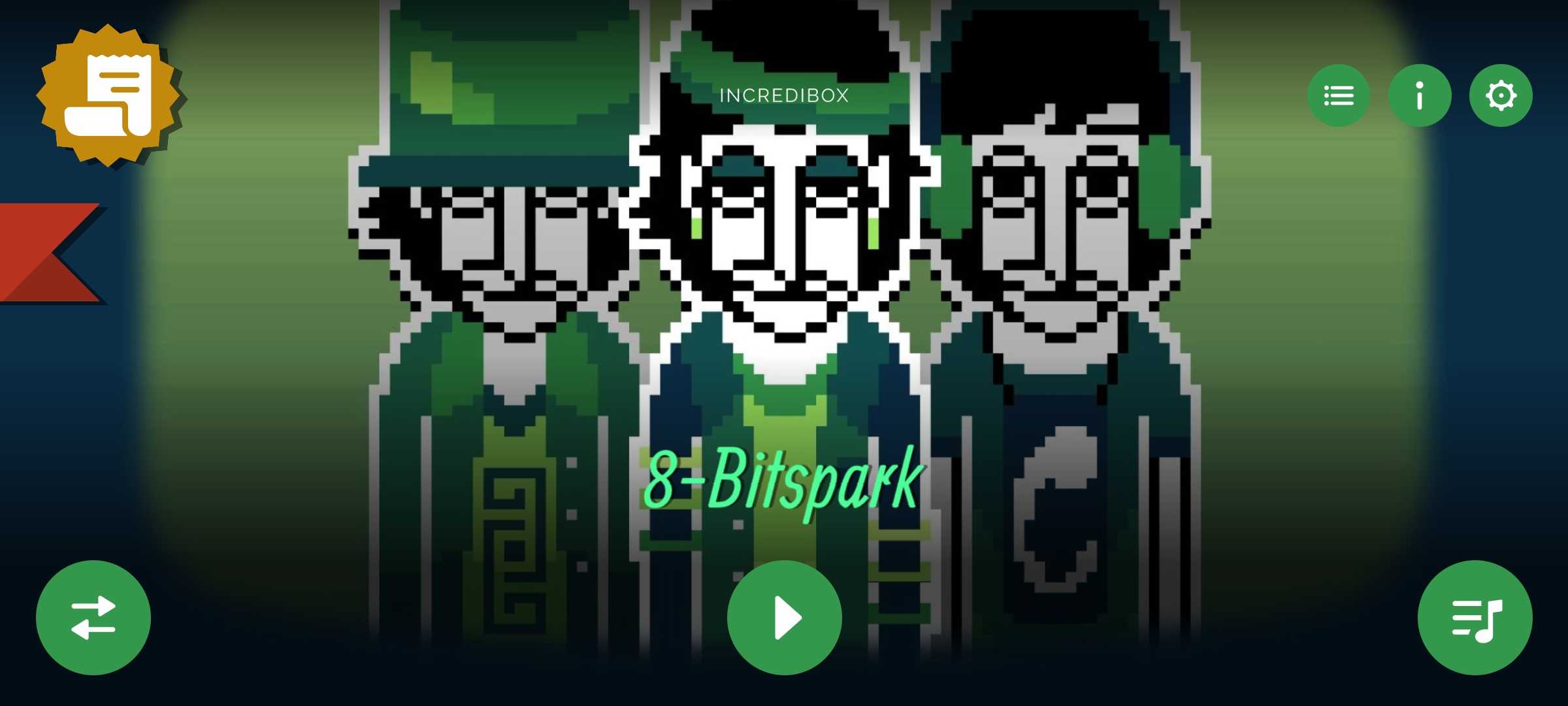
Task: Open the info button
Action: point(1420,95)
